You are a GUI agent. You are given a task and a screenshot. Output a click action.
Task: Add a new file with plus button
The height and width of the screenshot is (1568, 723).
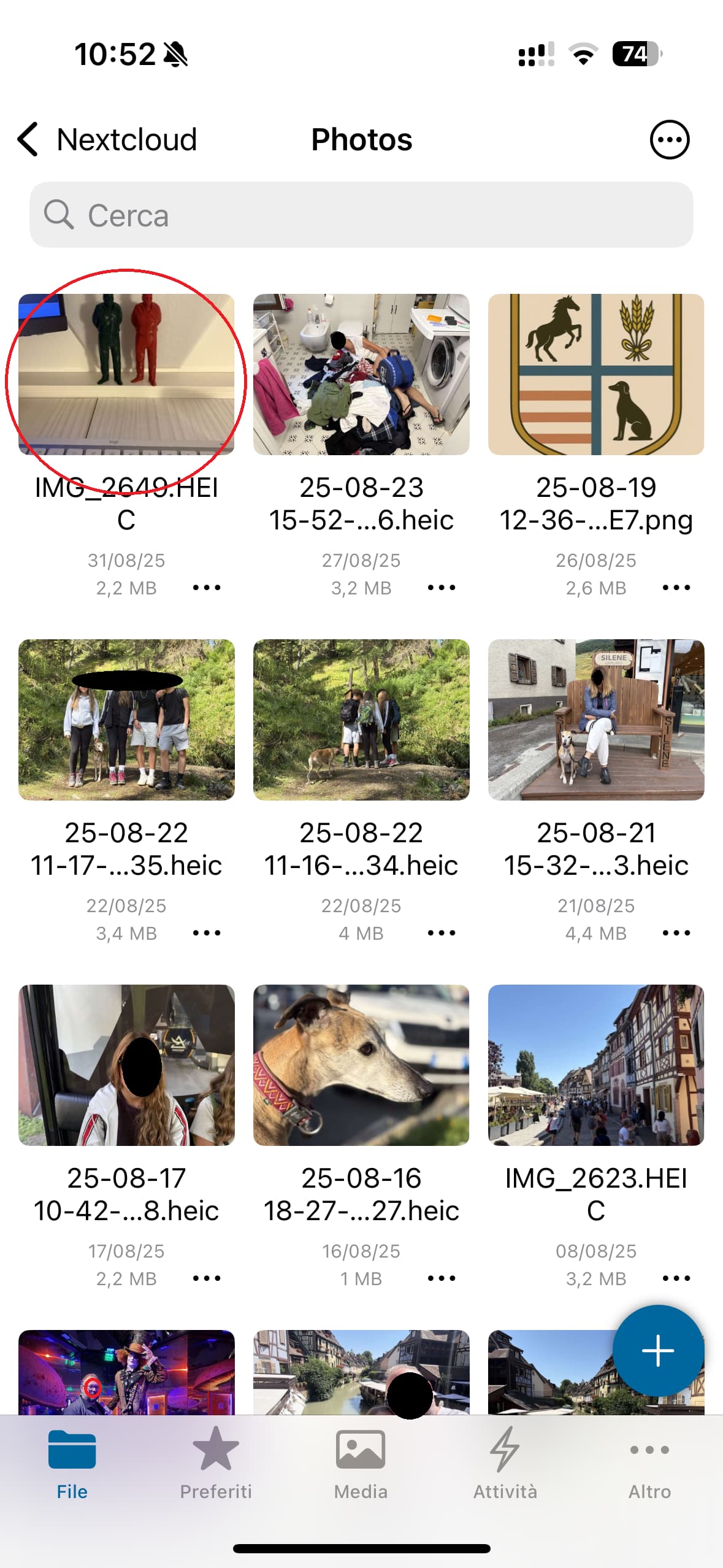click(658, 1350)
